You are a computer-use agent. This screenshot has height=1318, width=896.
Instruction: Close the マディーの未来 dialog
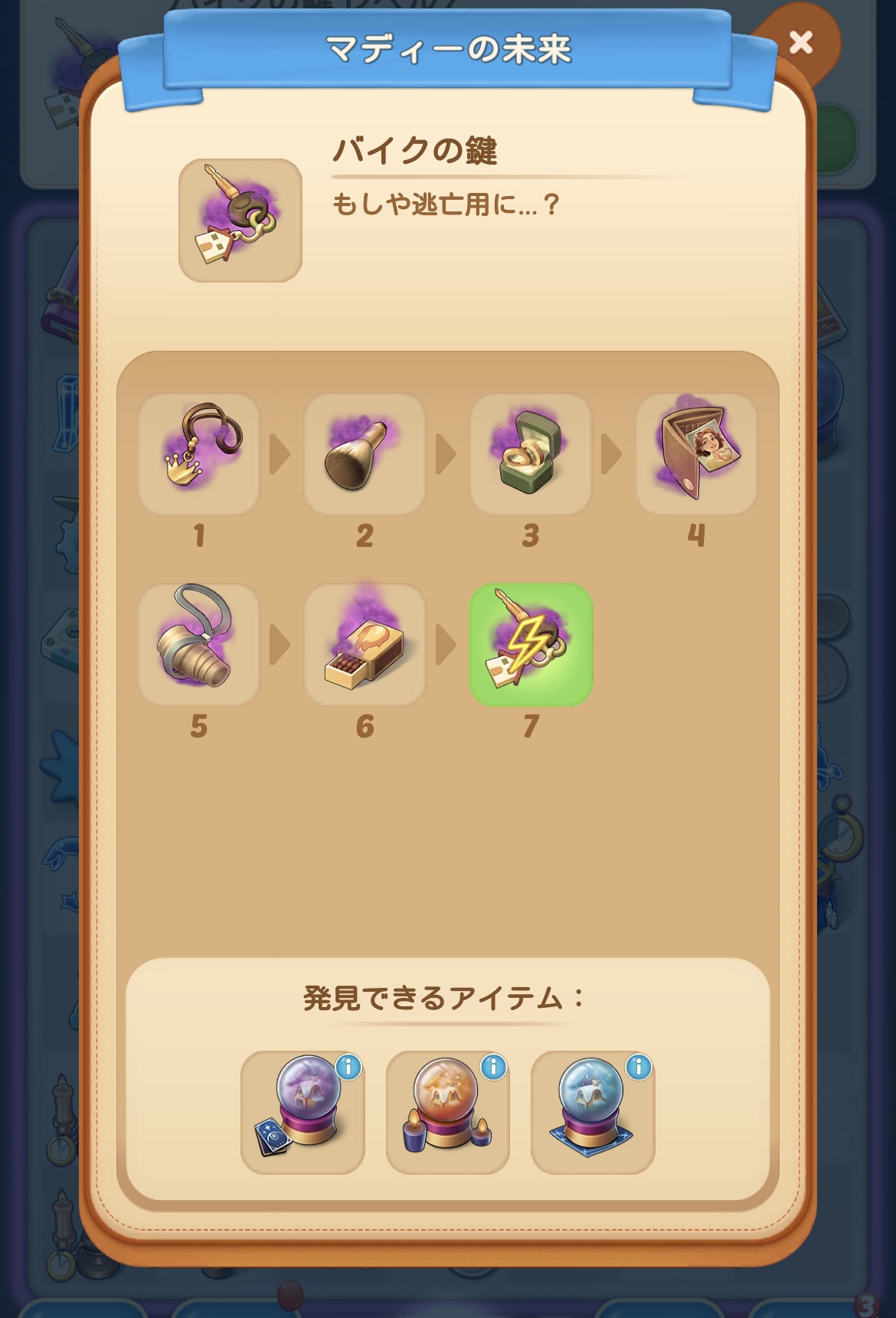pyautogui.click(x=800, y=42)
